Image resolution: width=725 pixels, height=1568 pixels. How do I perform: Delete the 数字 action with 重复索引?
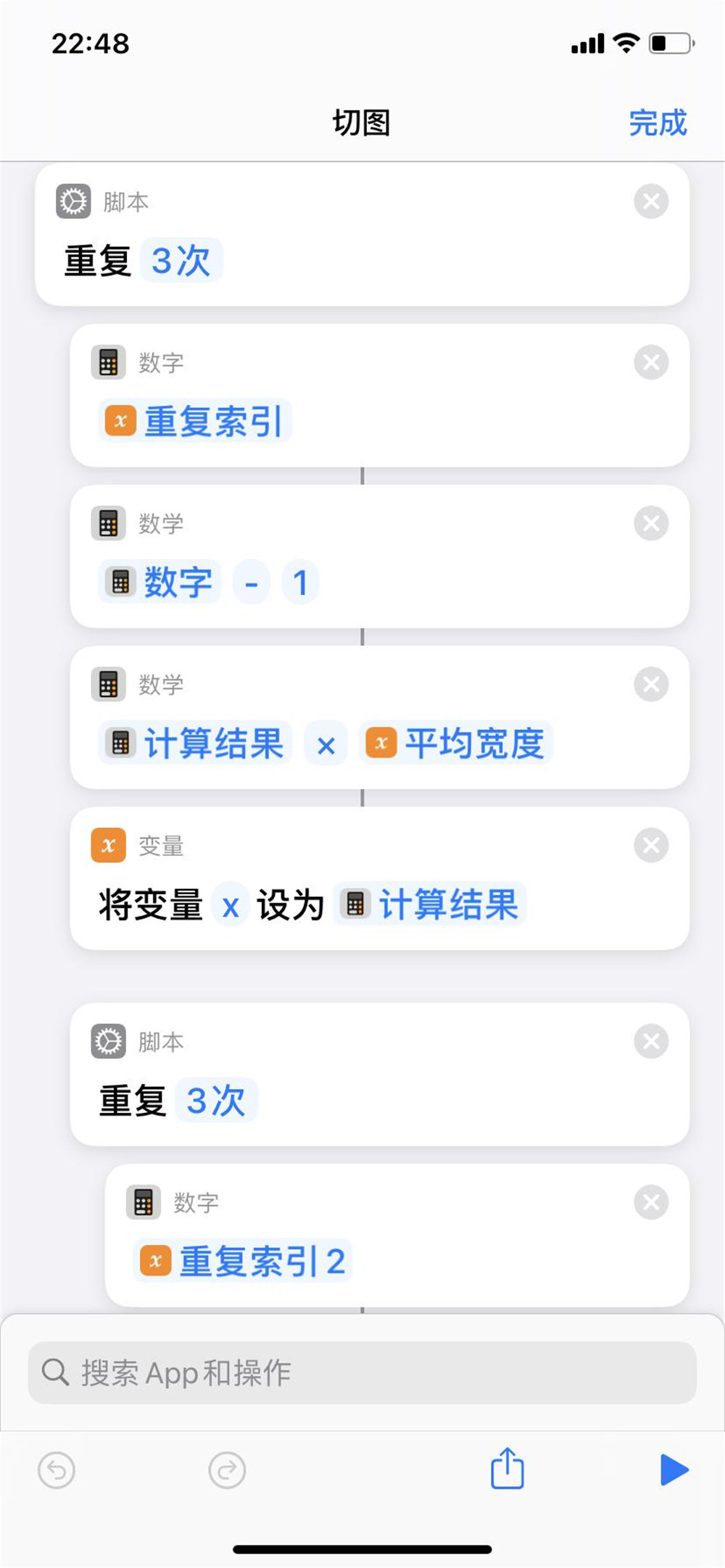coord(650,362)
